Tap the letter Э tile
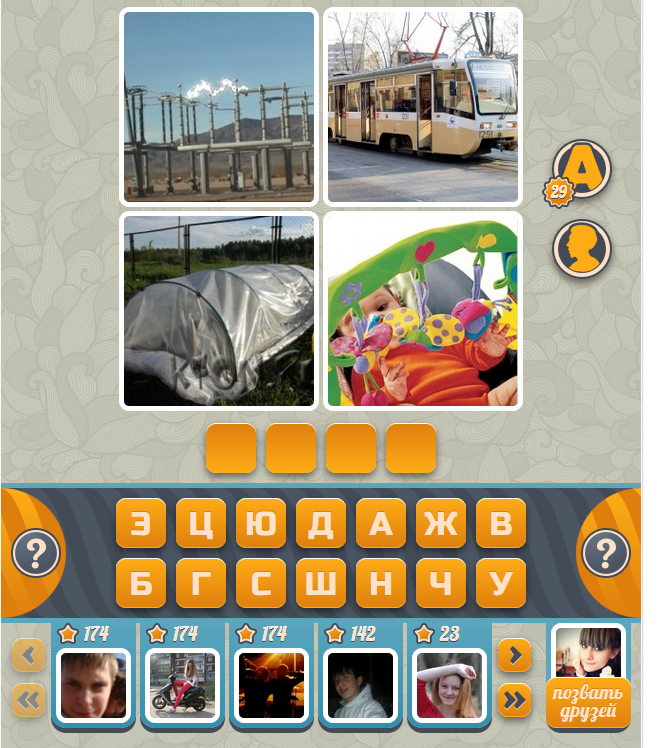Viewport: 657px width, 748px height. point(141,523)
